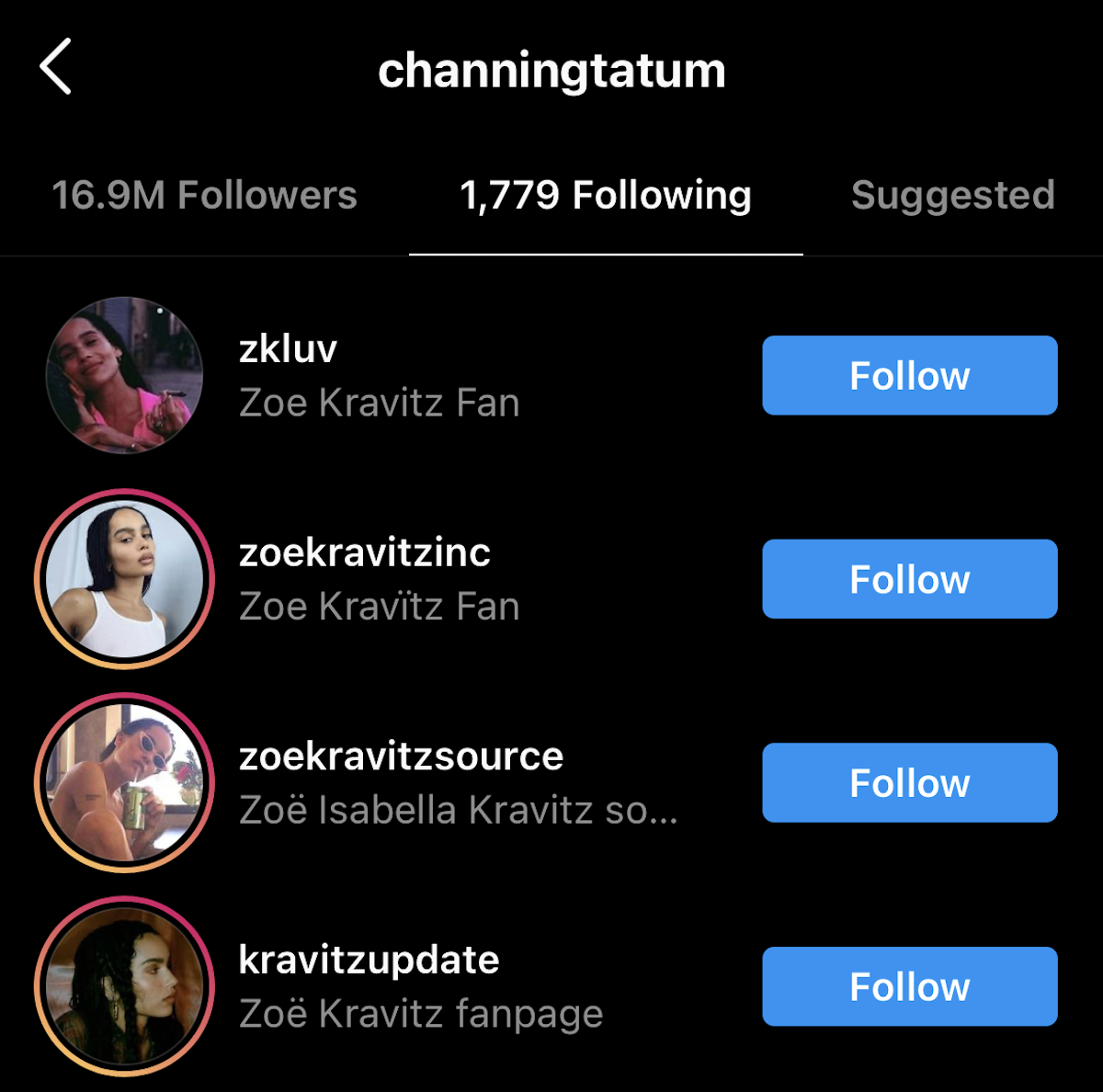Screen dimensions: 1103x1092
Task: Follow zoekravitzinc
Action: 909,579
